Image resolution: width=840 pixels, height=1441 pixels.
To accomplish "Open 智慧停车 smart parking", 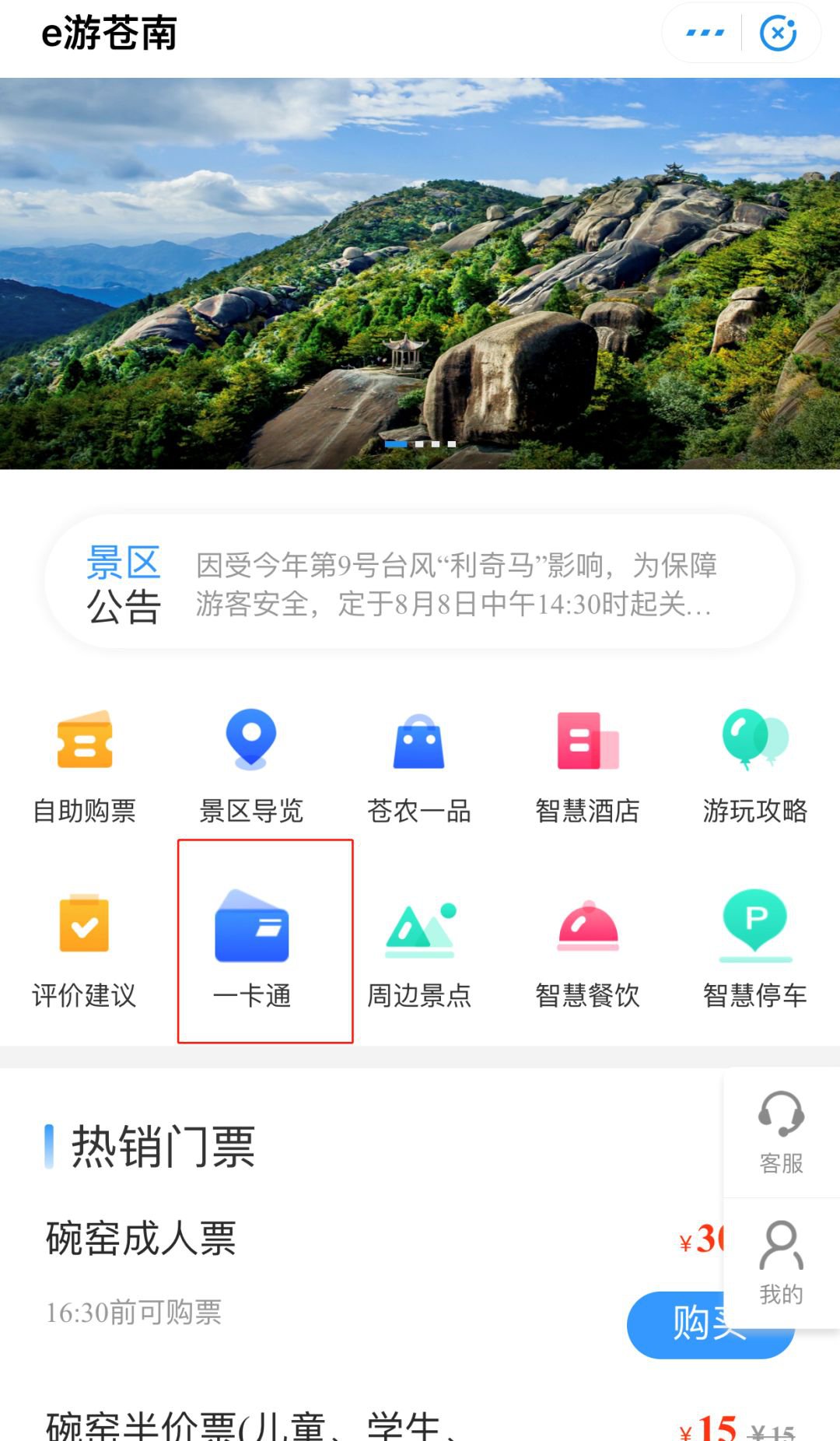I will pyautogui.click(x=754, y=949).
